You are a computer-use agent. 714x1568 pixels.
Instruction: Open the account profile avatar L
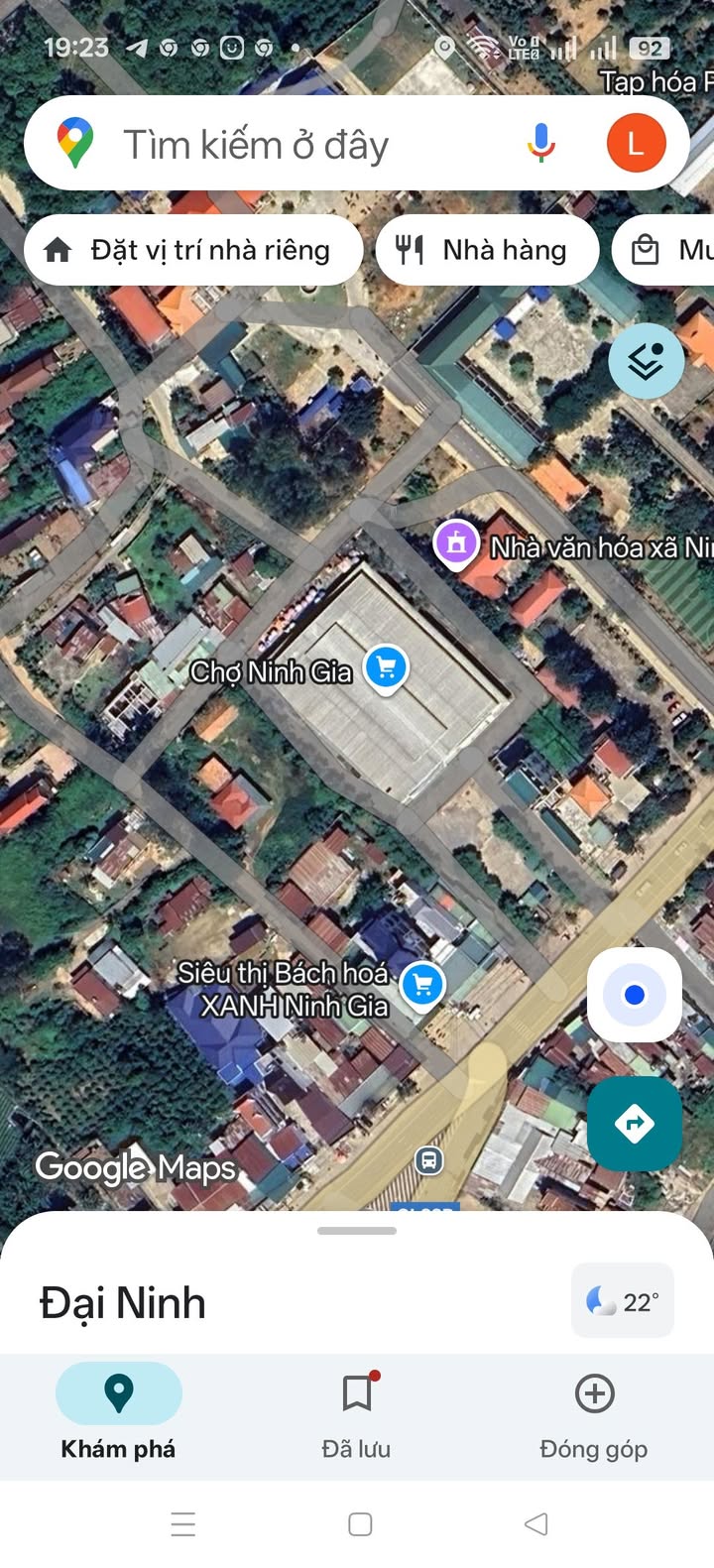636,143
